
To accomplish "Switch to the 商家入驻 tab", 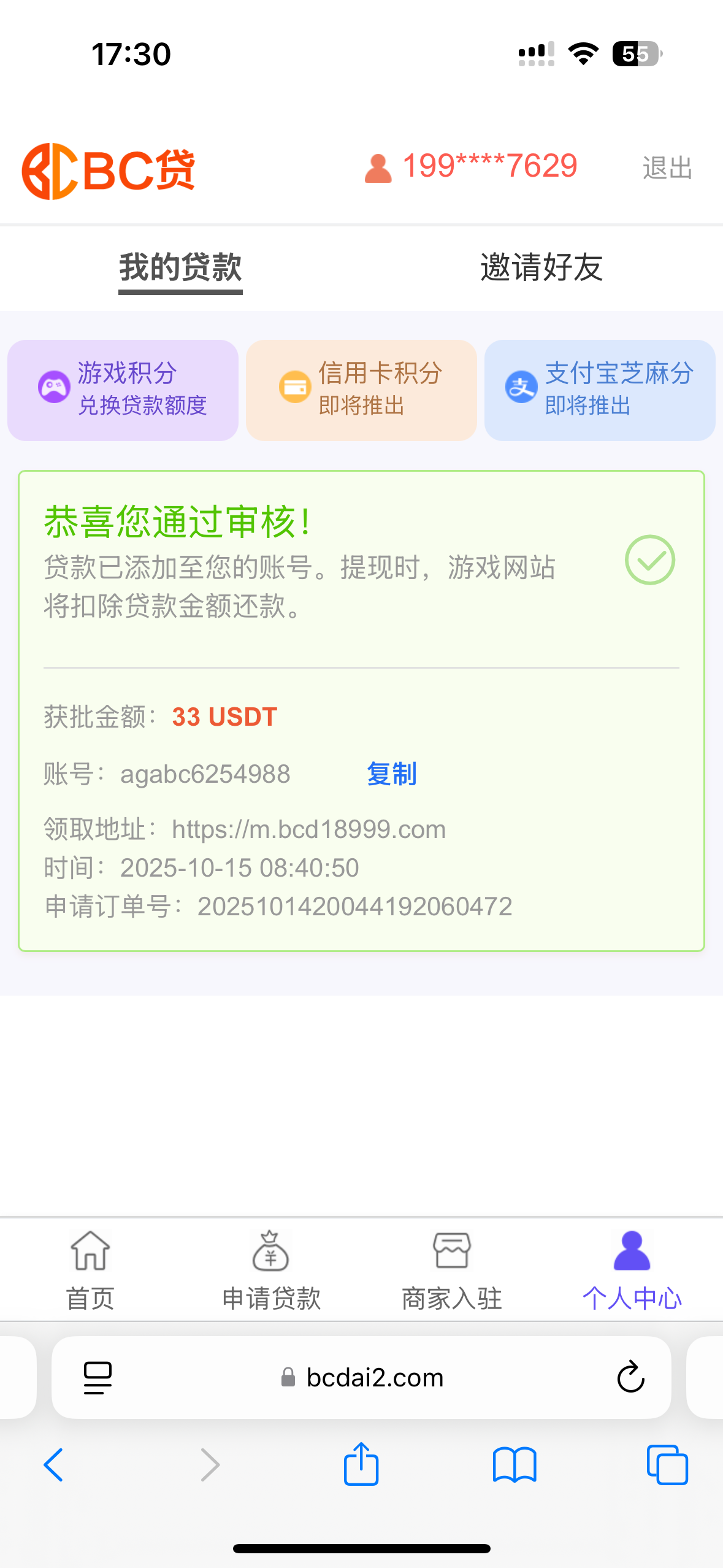I will [452, 1271].
